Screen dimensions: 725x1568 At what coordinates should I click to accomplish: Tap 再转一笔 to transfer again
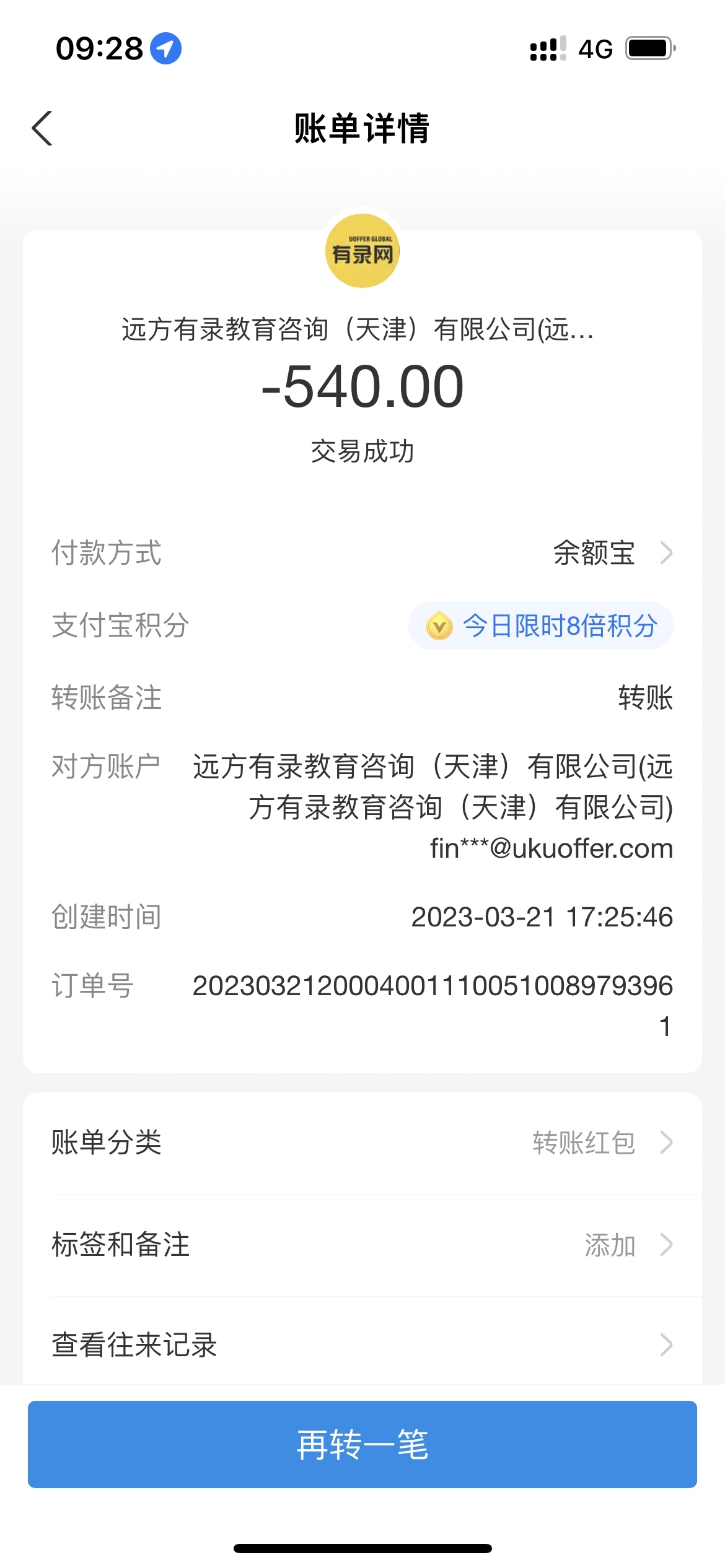pos(362,1444)
